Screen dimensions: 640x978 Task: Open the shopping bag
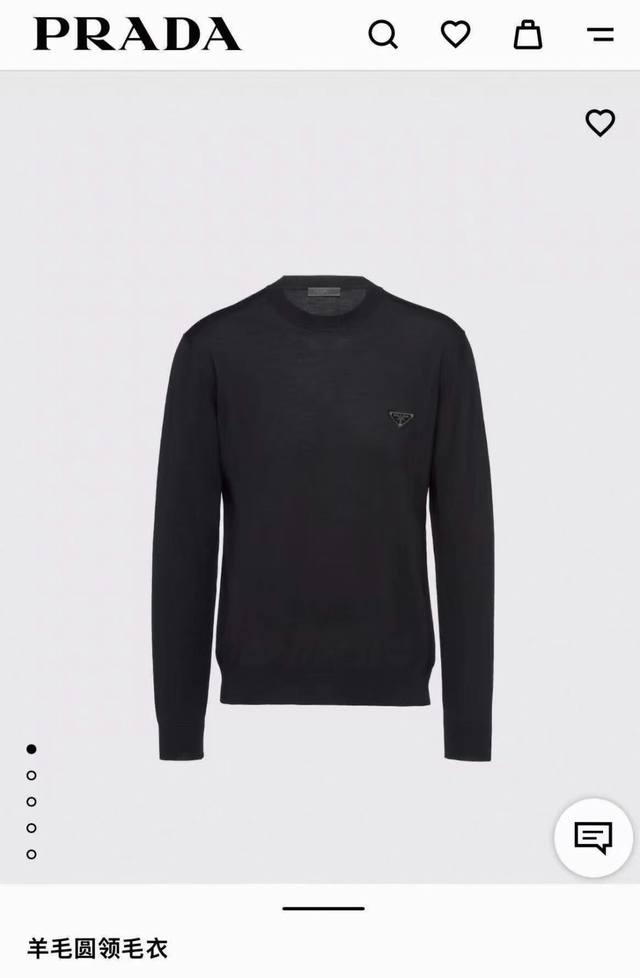[x=528, y=35]
